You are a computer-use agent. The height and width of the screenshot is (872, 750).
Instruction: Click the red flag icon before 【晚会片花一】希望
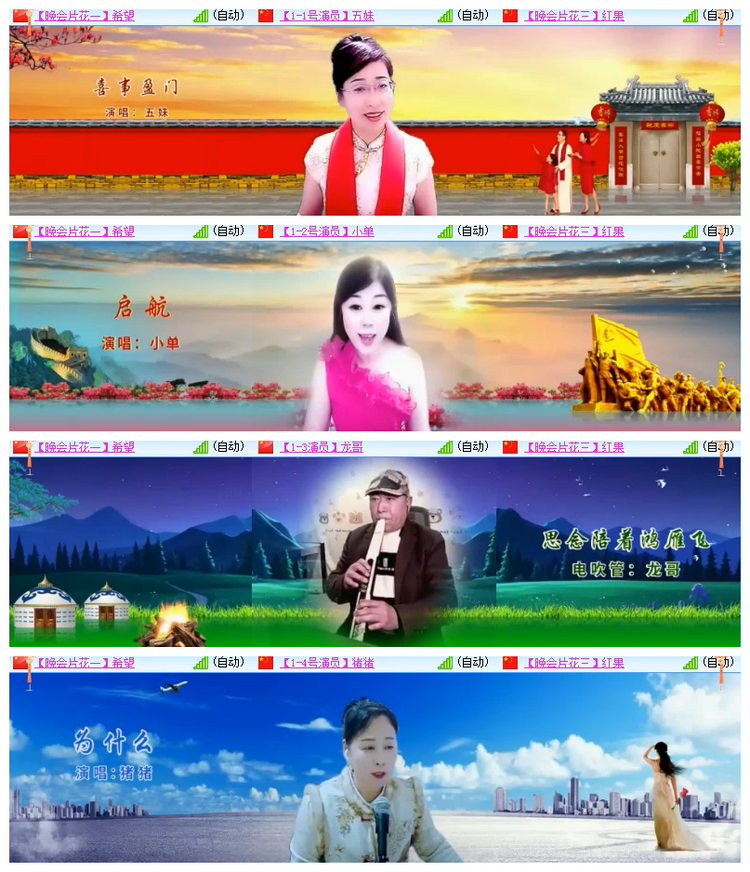pos(20,16)
